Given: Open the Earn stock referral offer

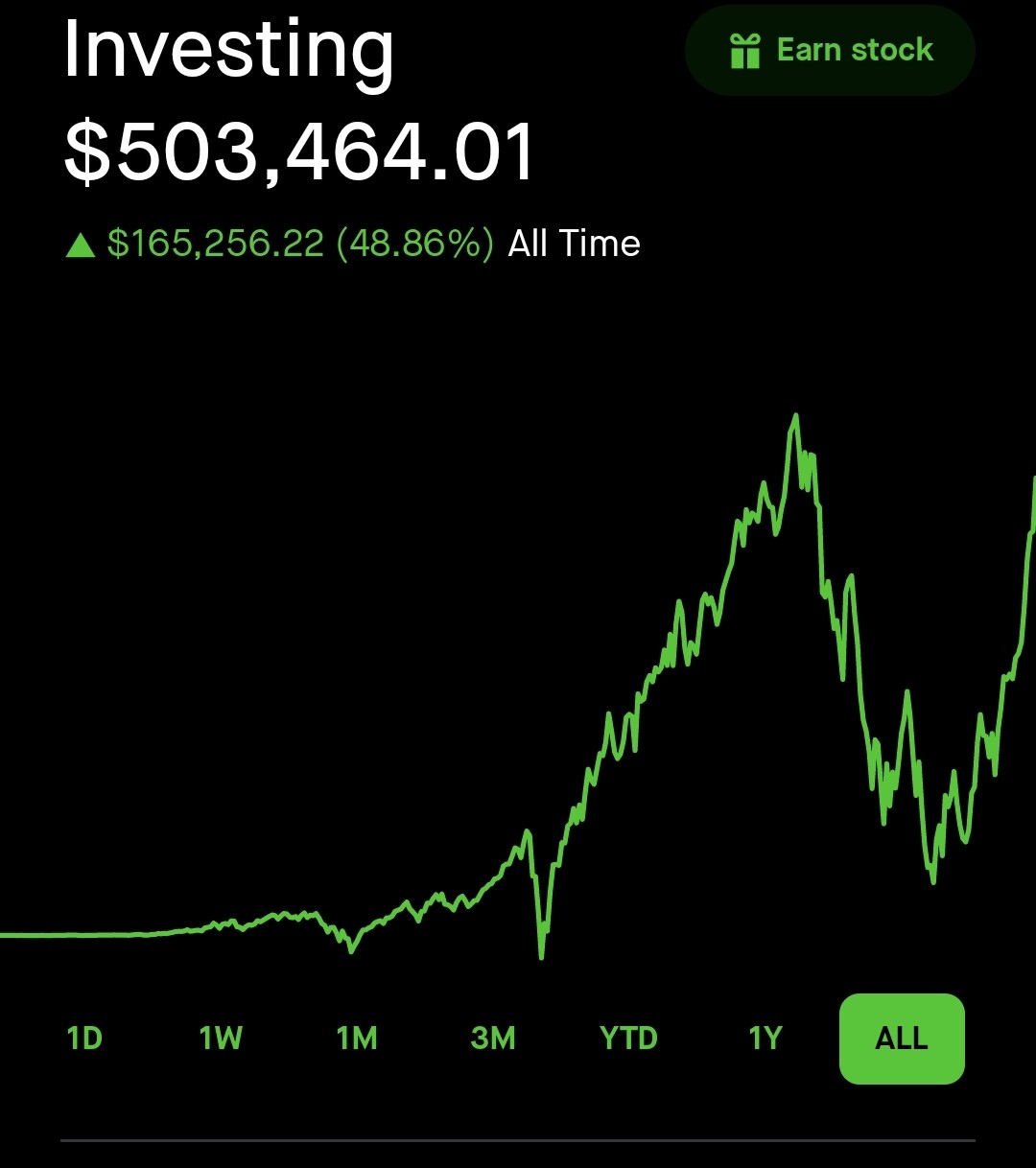Looking at the screenshot, I should click(x=829, y=49).
